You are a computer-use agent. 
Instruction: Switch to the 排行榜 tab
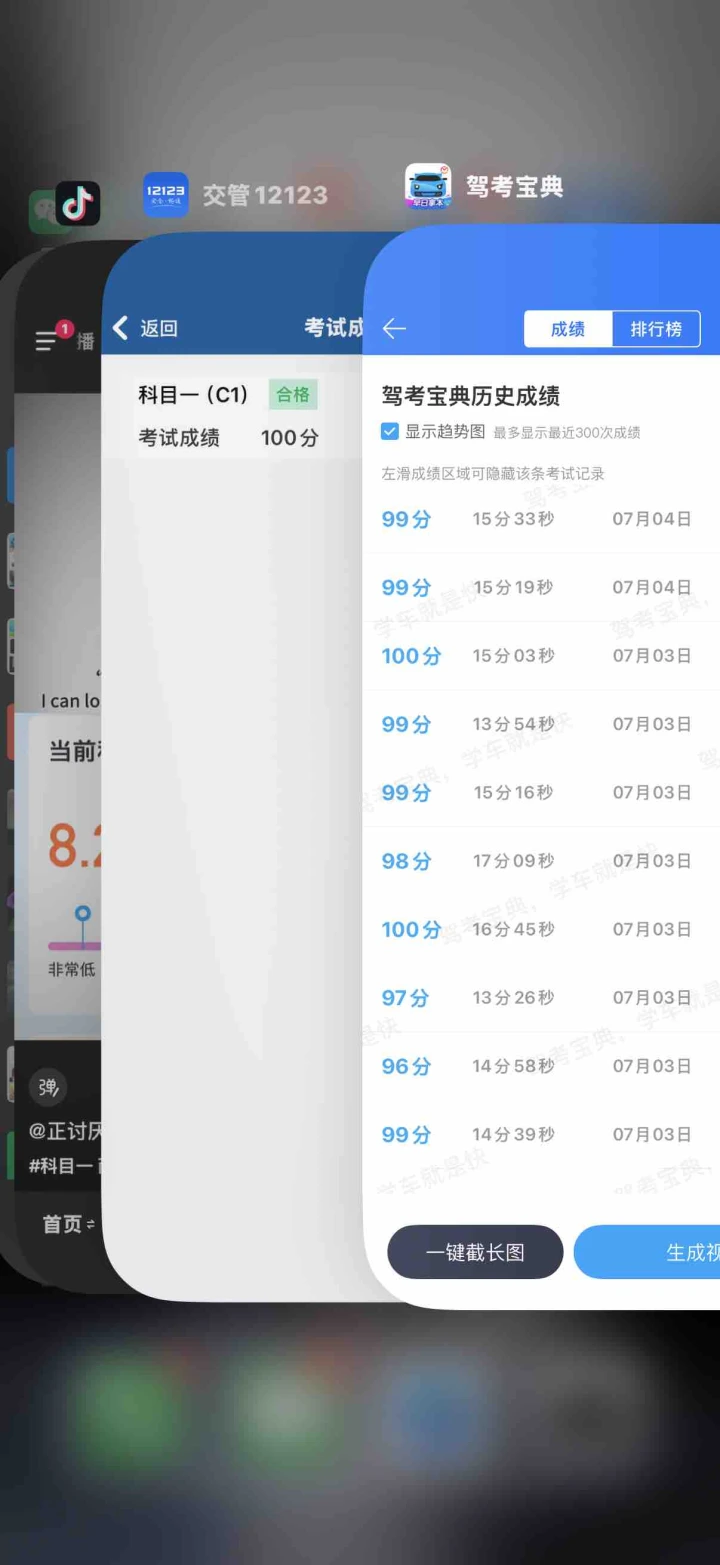[x=656, y=329]
